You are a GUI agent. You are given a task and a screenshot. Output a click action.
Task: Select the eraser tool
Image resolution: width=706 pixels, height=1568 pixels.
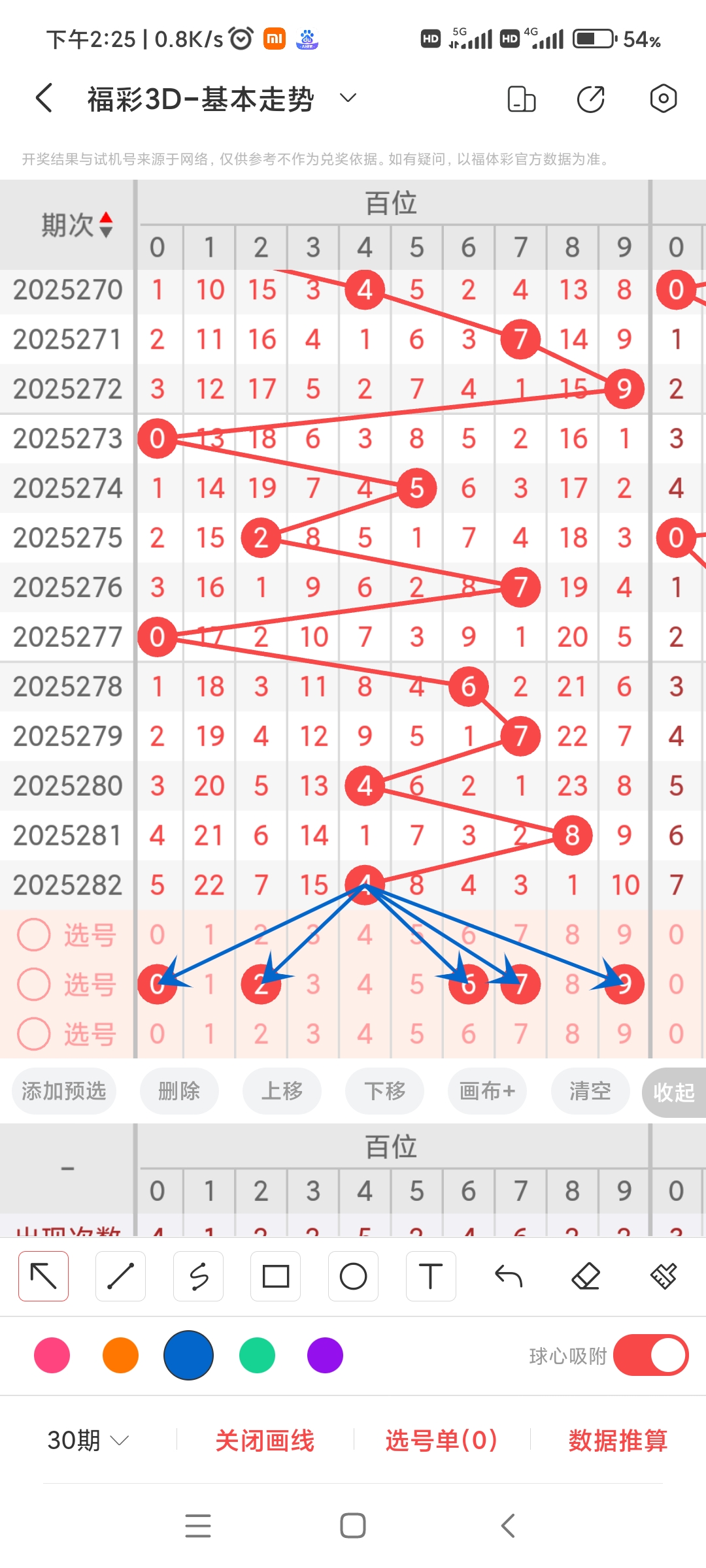586,1275
